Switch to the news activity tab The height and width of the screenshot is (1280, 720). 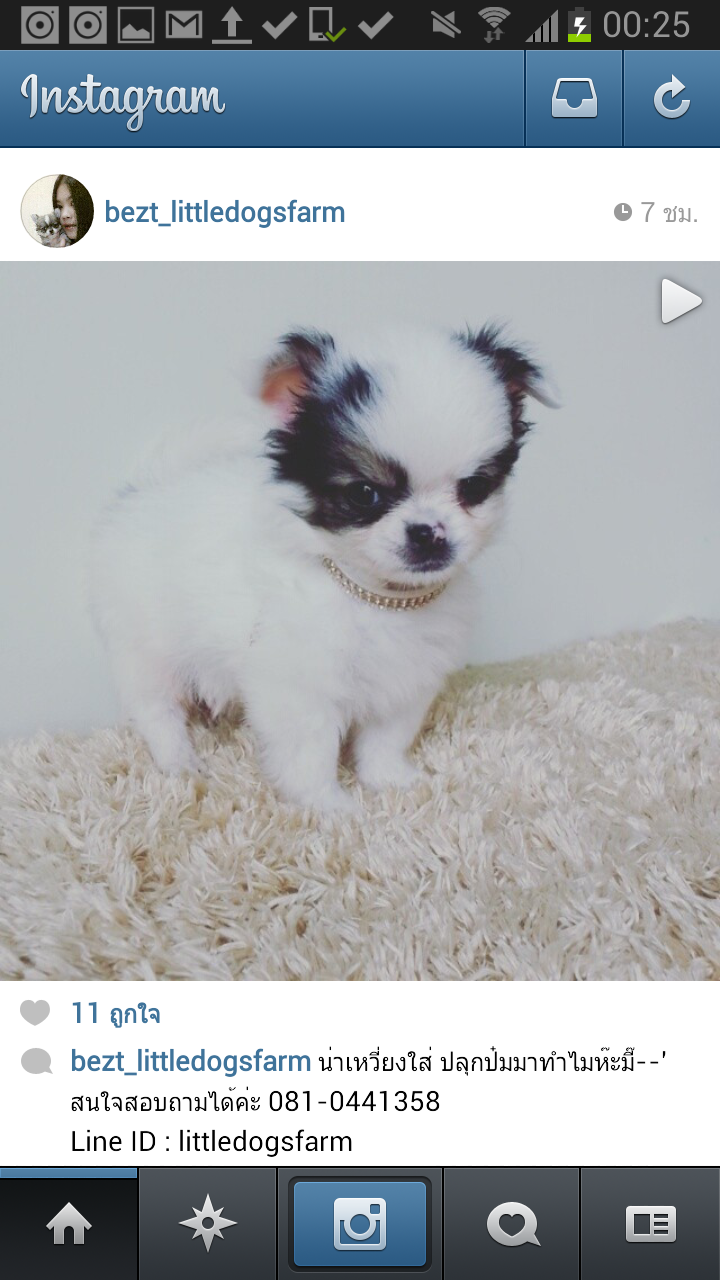pos(513,1224)
